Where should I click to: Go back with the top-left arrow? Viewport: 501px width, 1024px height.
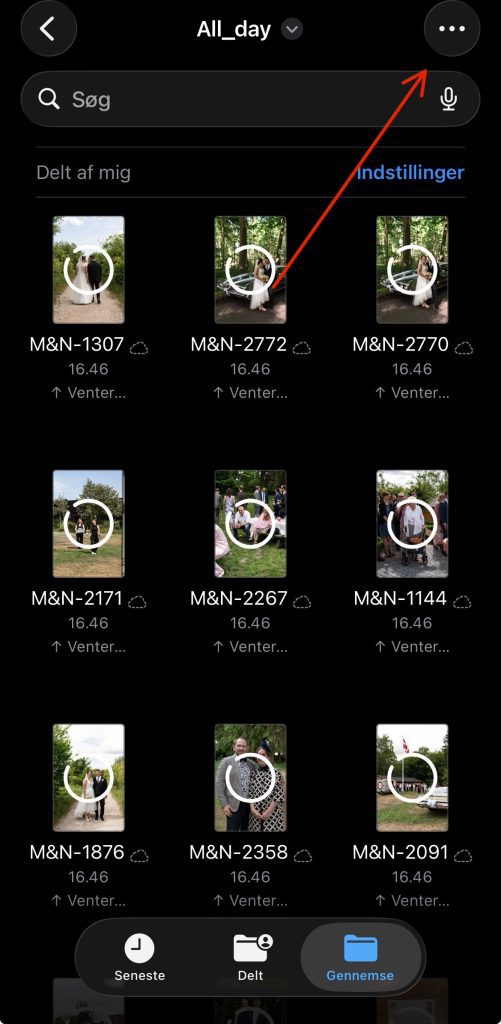tap(49, 29)
